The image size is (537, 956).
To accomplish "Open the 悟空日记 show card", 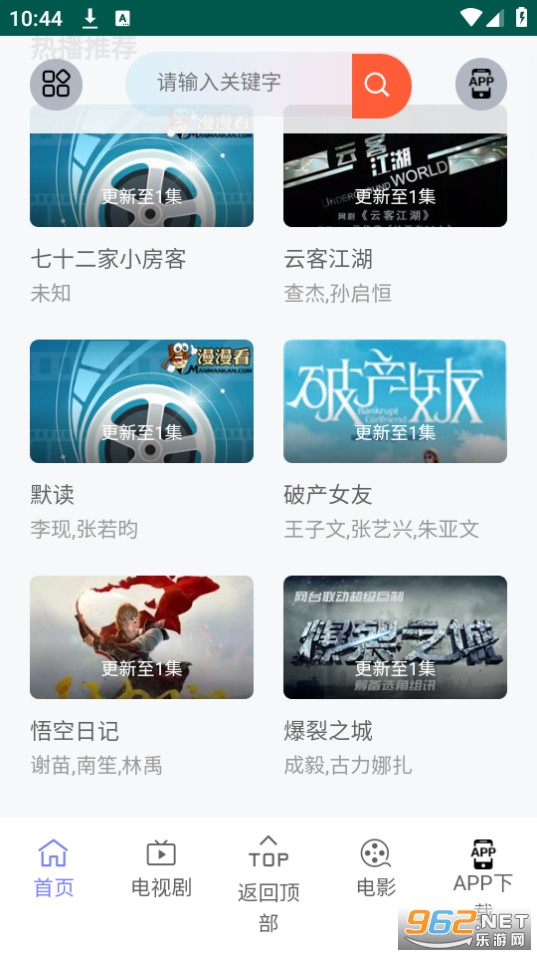I will click(x=141, y=676).
